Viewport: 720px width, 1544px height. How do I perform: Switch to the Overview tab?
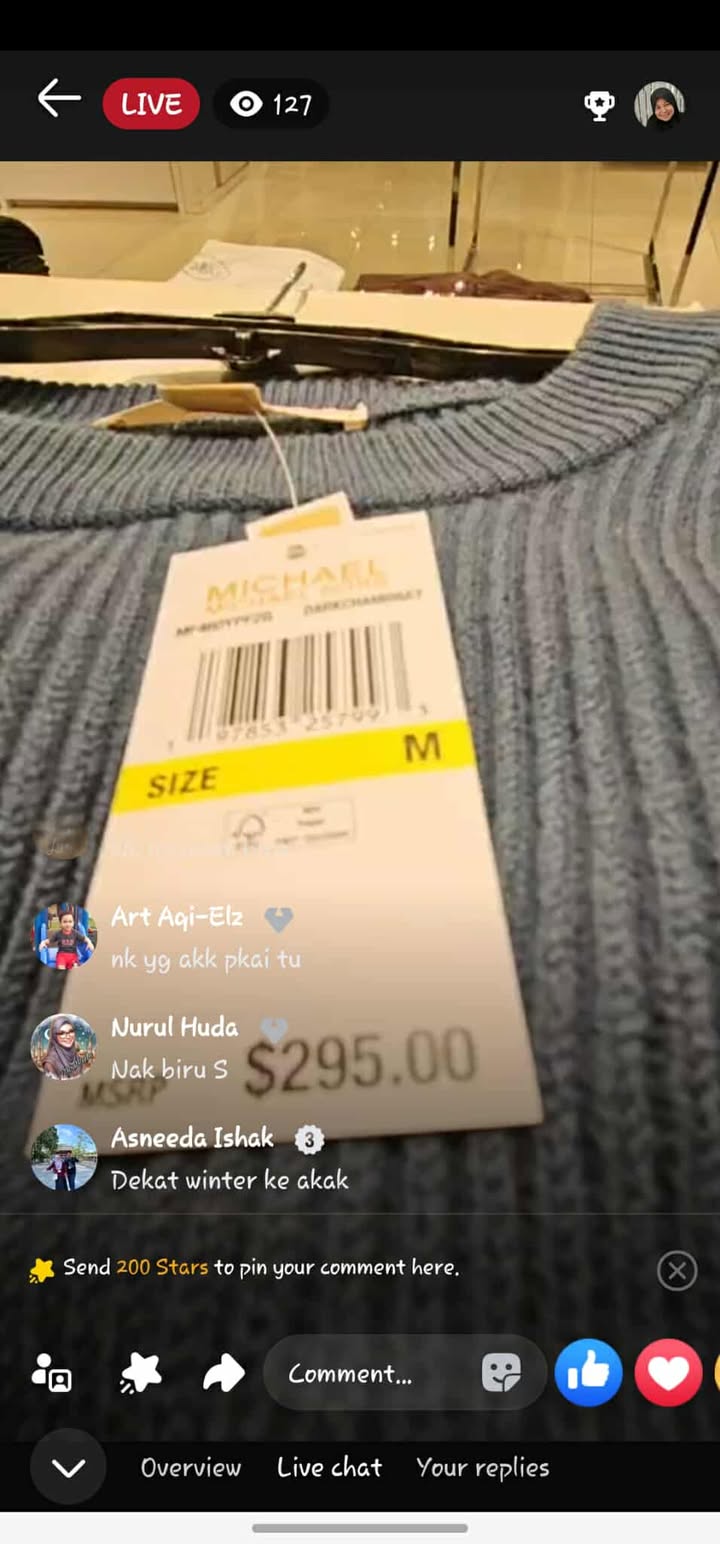coord(191,1467)
